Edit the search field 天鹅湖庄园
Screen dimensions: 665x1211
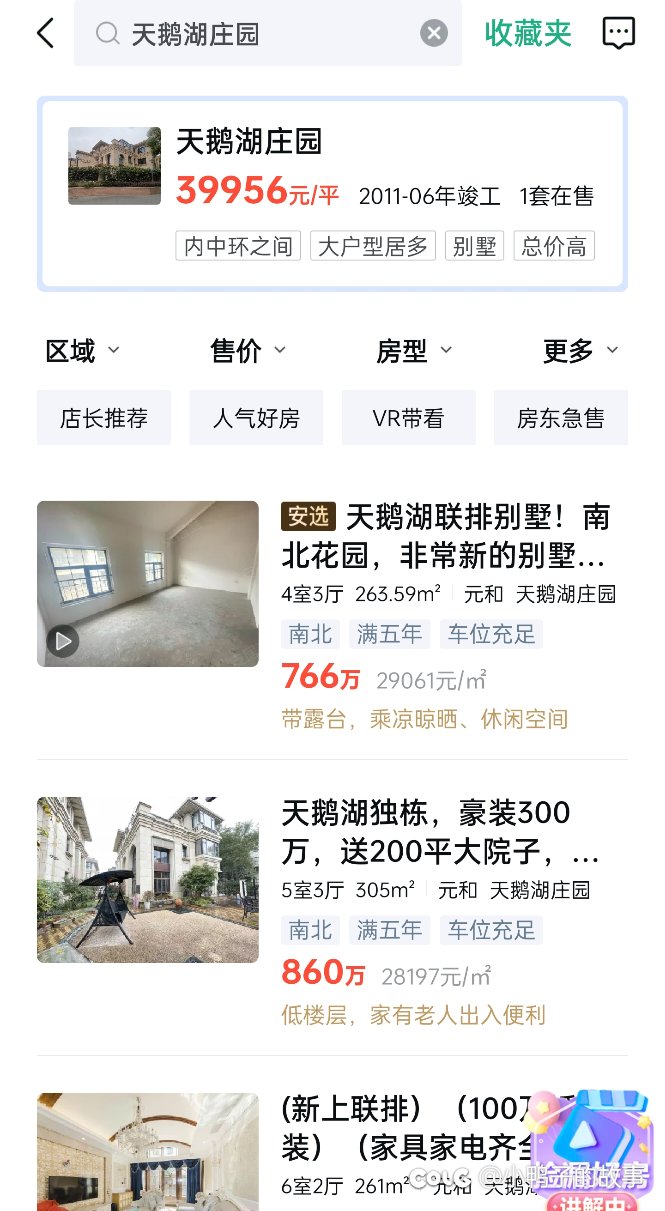click(267, 33)
